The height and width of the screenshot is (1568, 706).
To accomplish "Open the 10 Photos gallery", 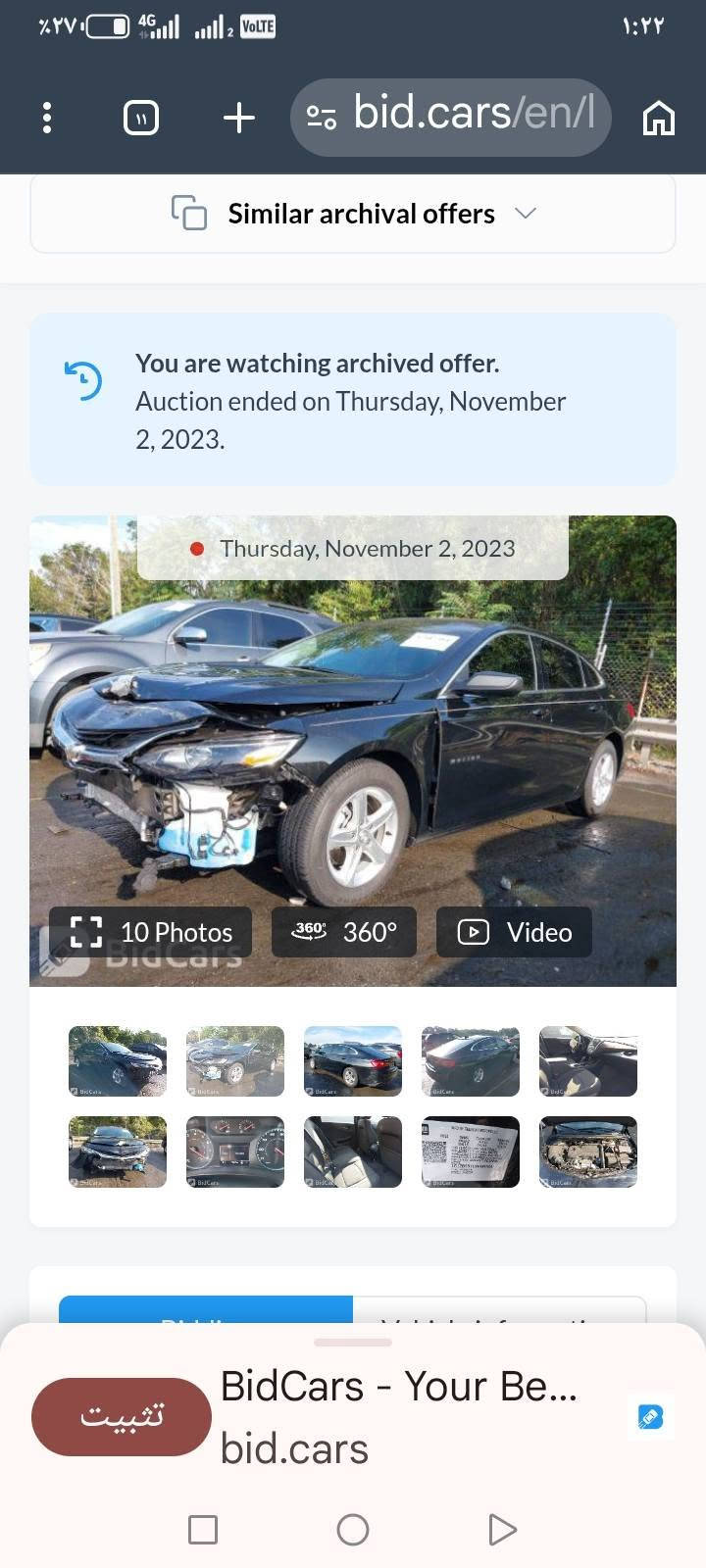I will [151, 932].
